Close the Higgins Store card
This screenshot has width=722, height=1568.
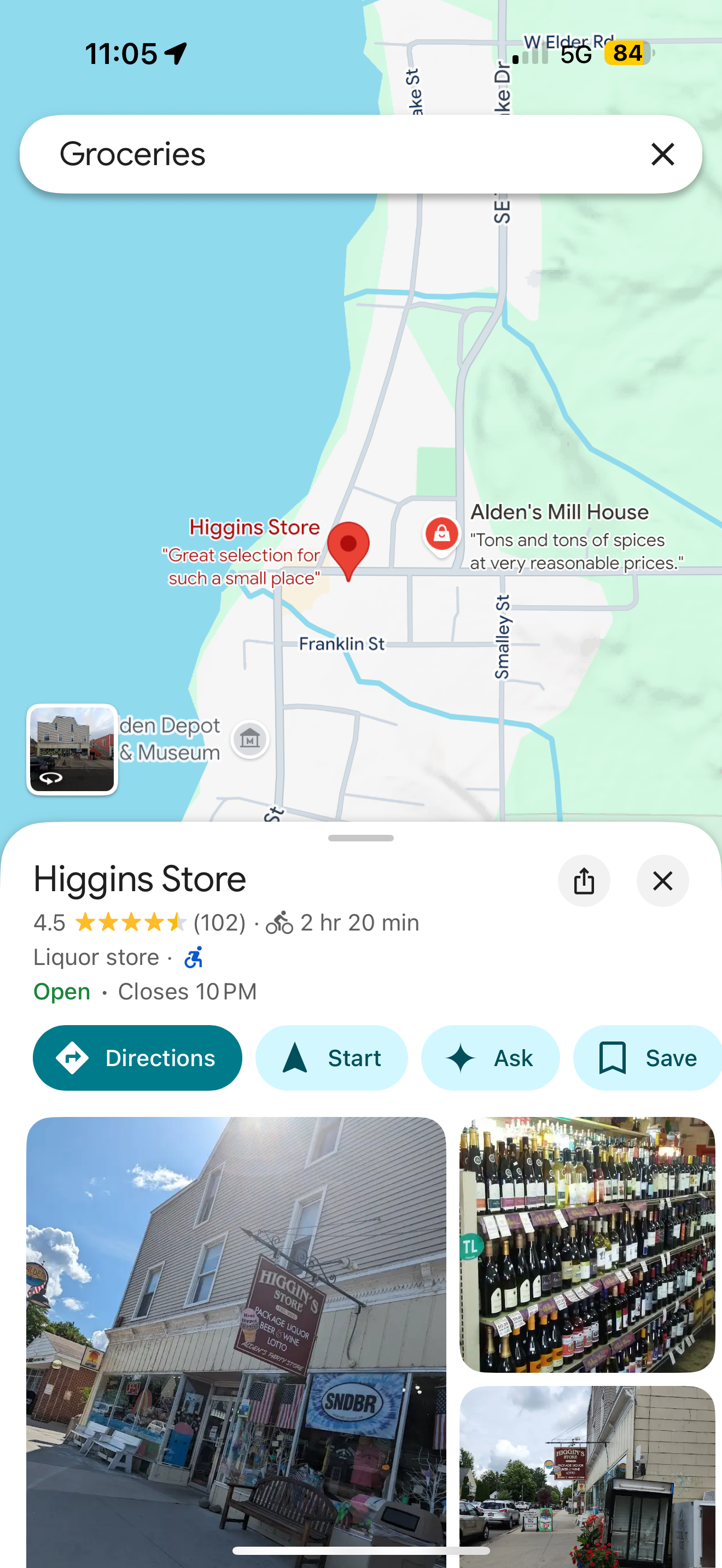(662, 880)
